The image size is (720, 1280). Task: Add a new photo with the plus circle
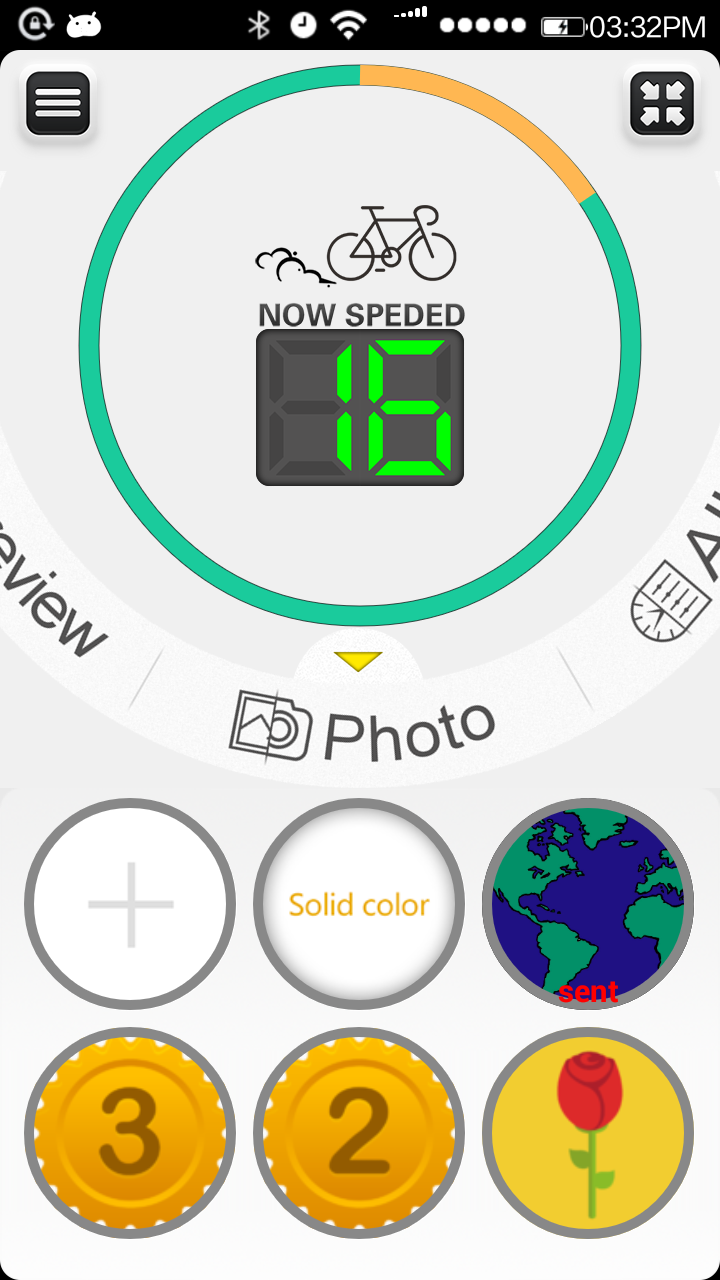pyautogui.click(x=130, y=904)
